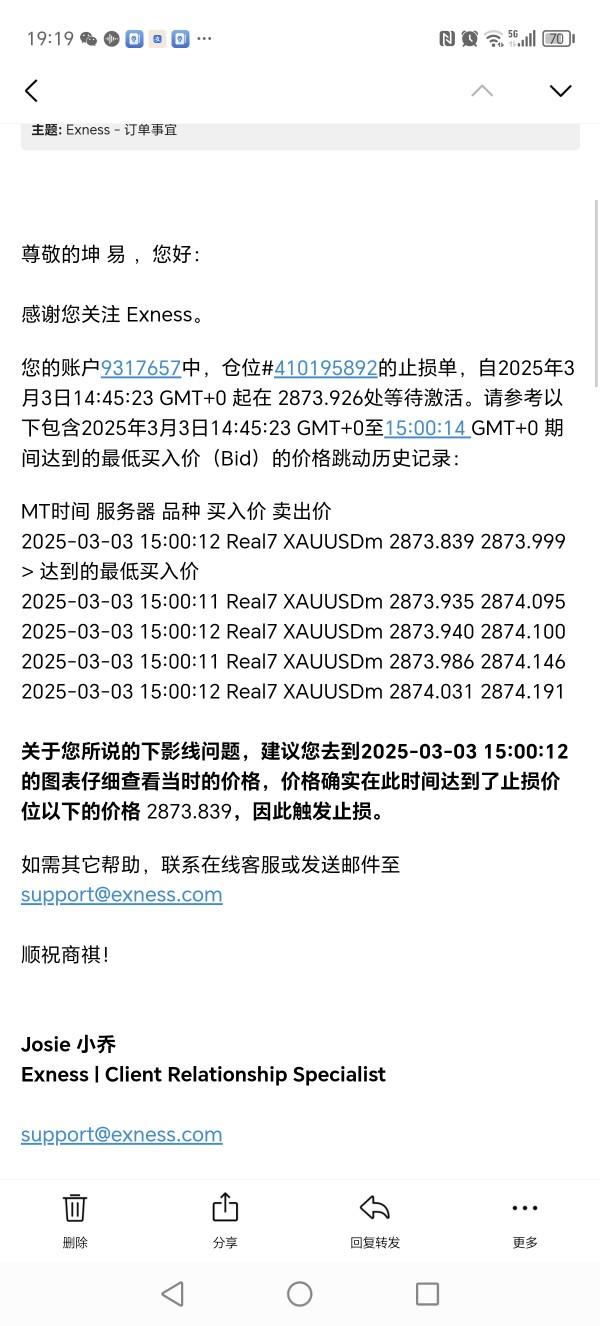The height and width of the screenshot is (1326, 600).
Task: Go back to the mailbox list
Action: click(x=31, y=91)
